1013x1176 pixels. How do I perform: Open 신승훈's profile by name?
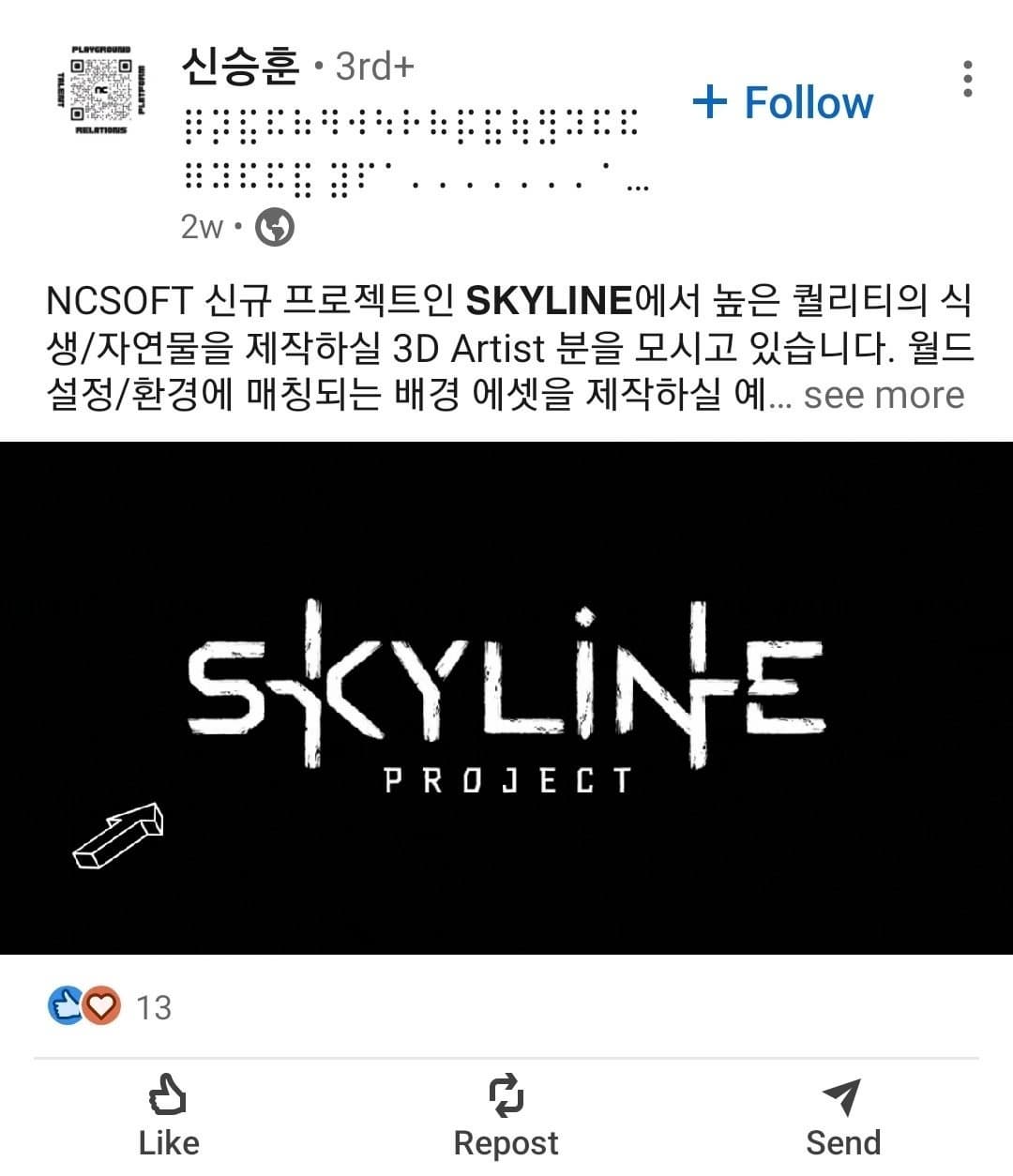click(241, 67)
